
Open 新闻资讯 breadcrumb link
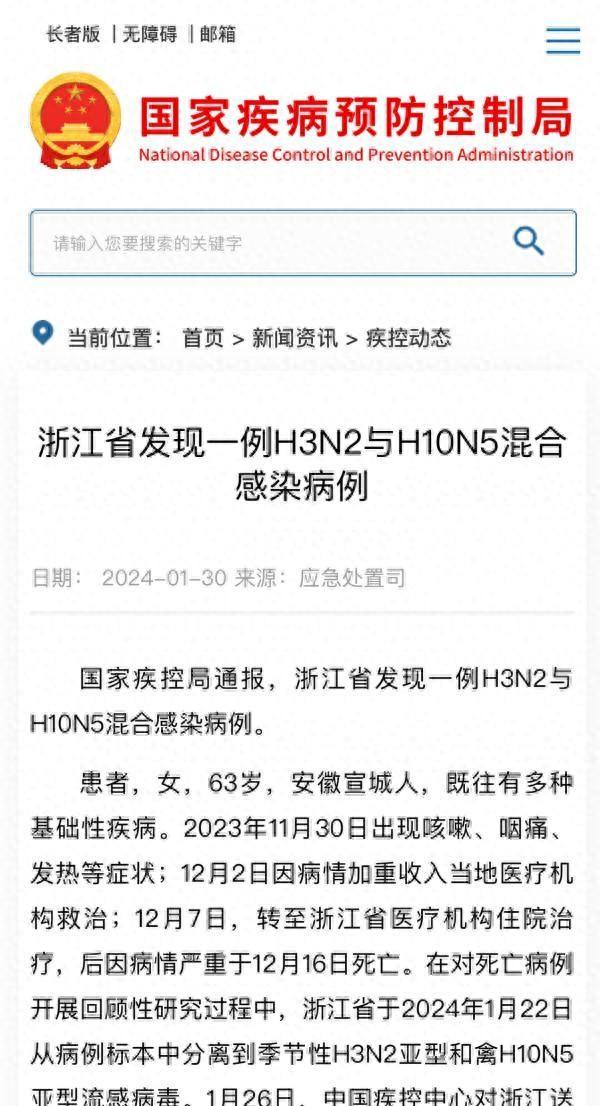[295, 338]
